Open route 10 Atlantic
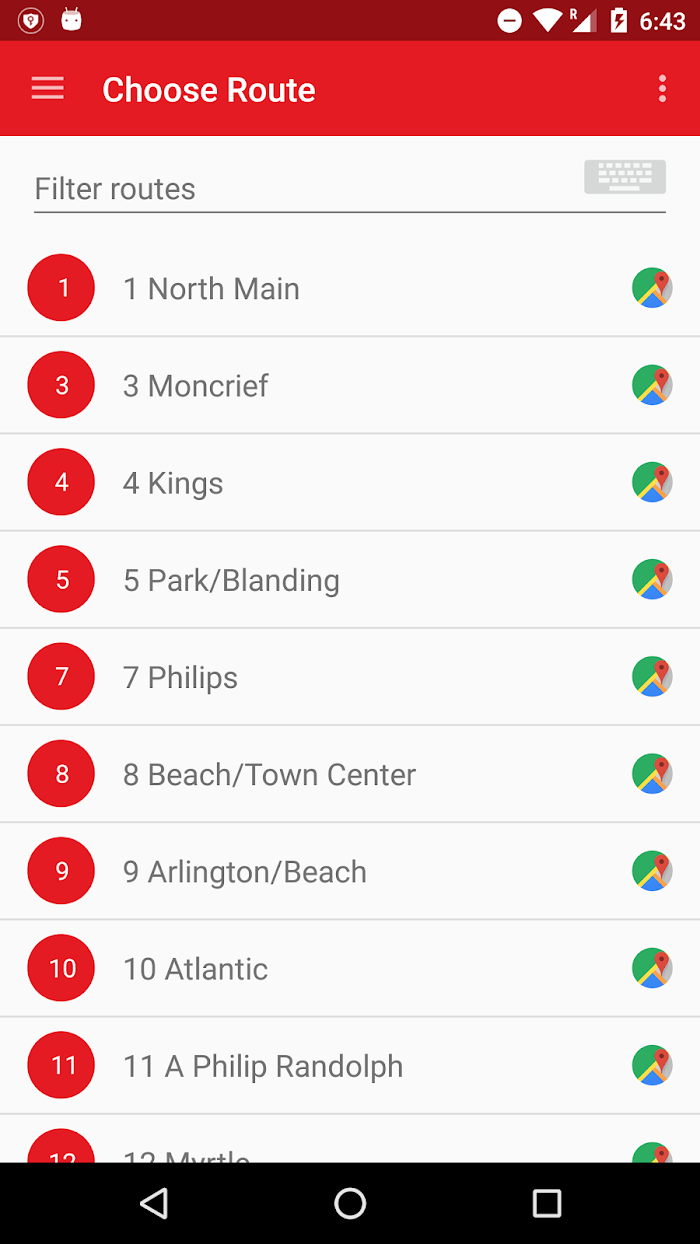Viewport: 700px width, 1244px height. click(x=350, y=967)
